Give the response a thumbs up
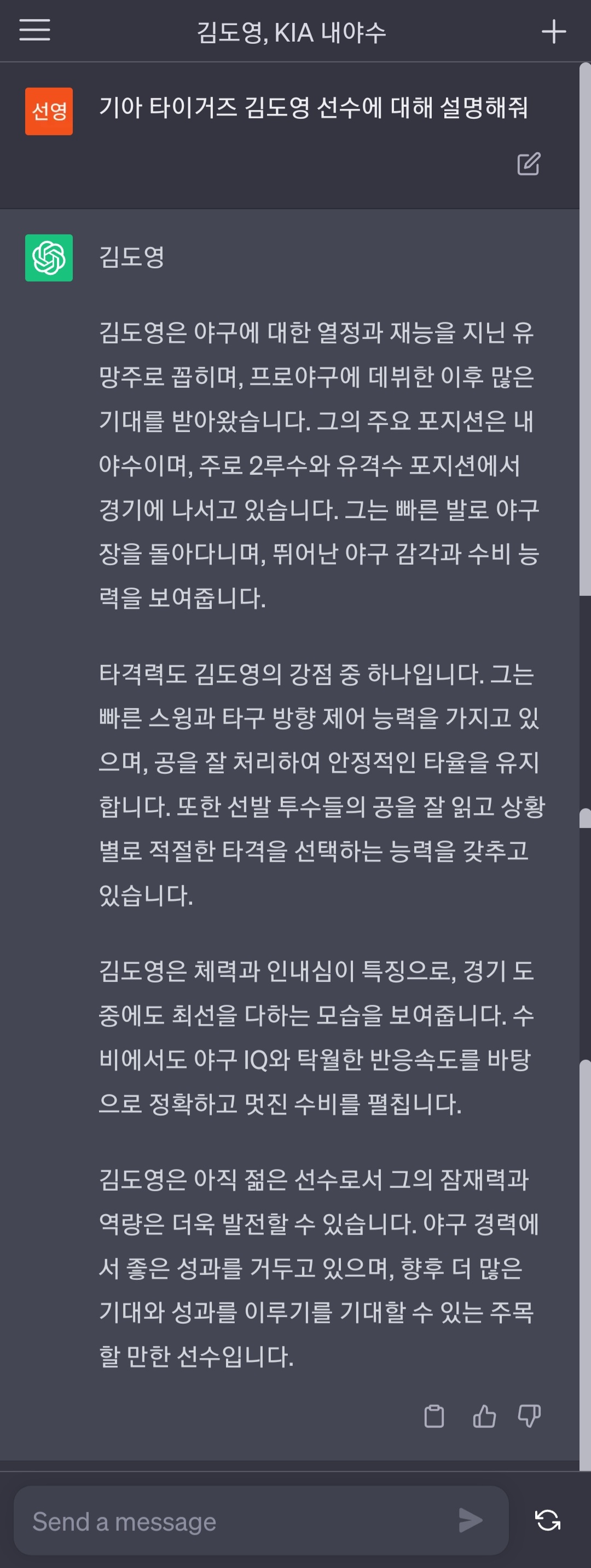 click(x=484, y=1416)
